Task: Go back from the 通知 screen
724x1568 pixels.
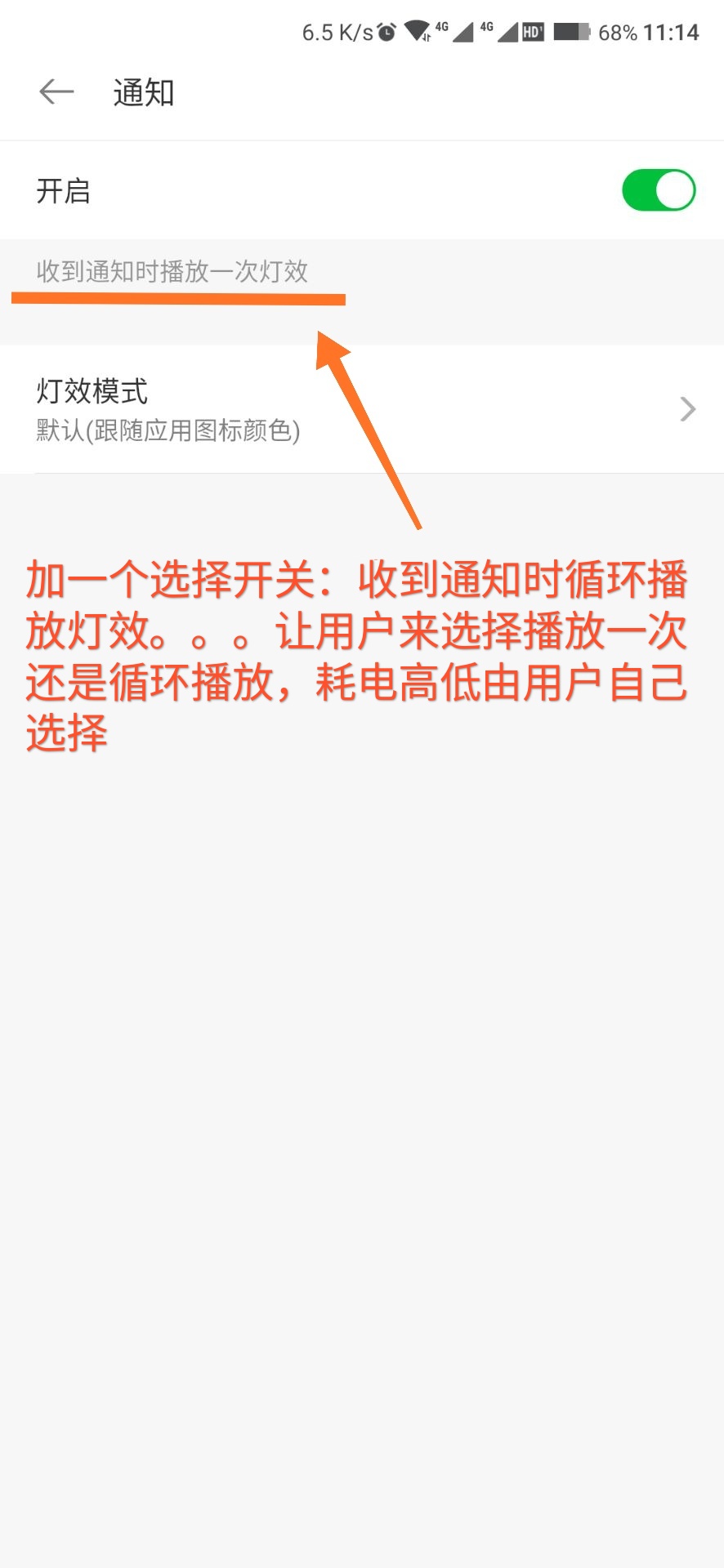Action: pyautogui.click(x=56, y=92)
